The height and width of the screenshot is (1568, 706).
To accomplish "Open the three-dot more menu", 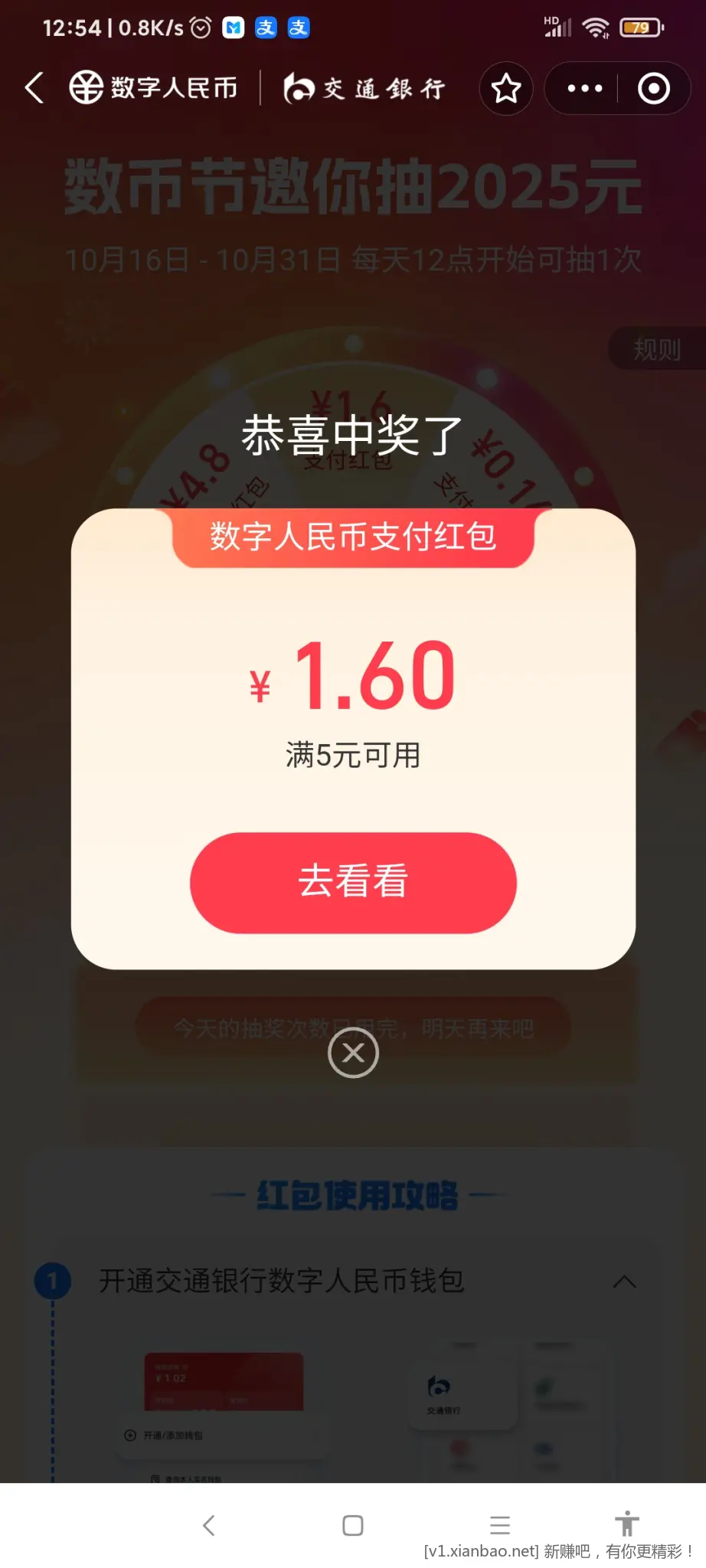I will (x=585, y=89).
